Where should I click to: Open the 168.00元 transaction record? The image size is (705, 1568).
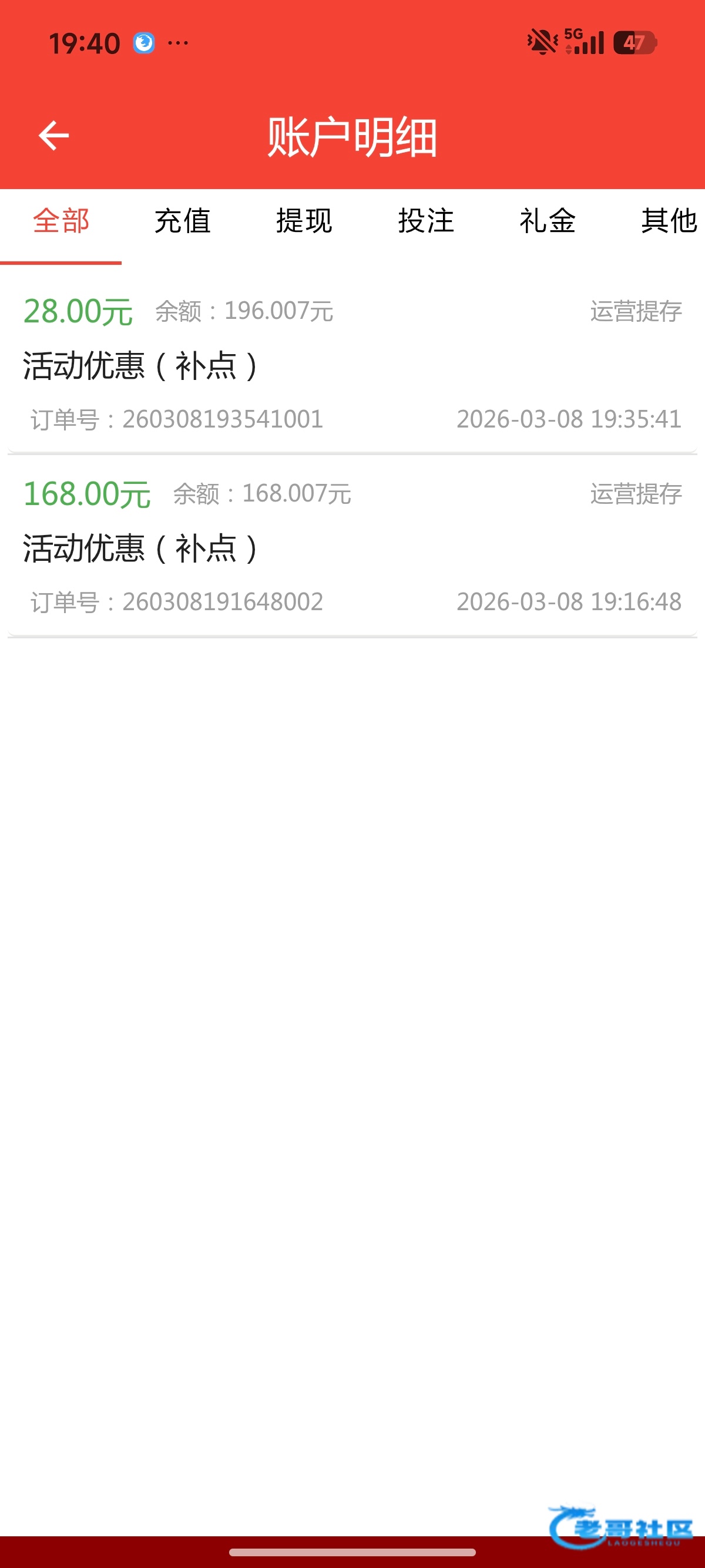coord(352,546)
